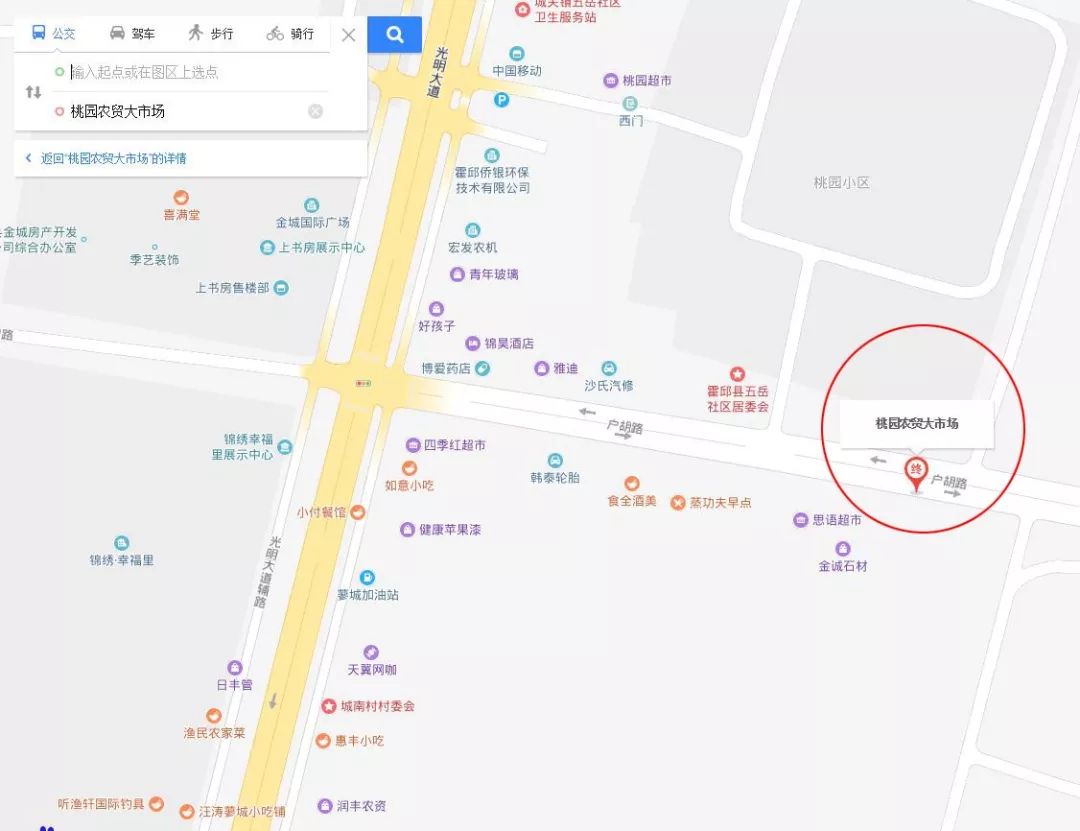
Task: Open the 思语超市 map label
Action: 828,520
